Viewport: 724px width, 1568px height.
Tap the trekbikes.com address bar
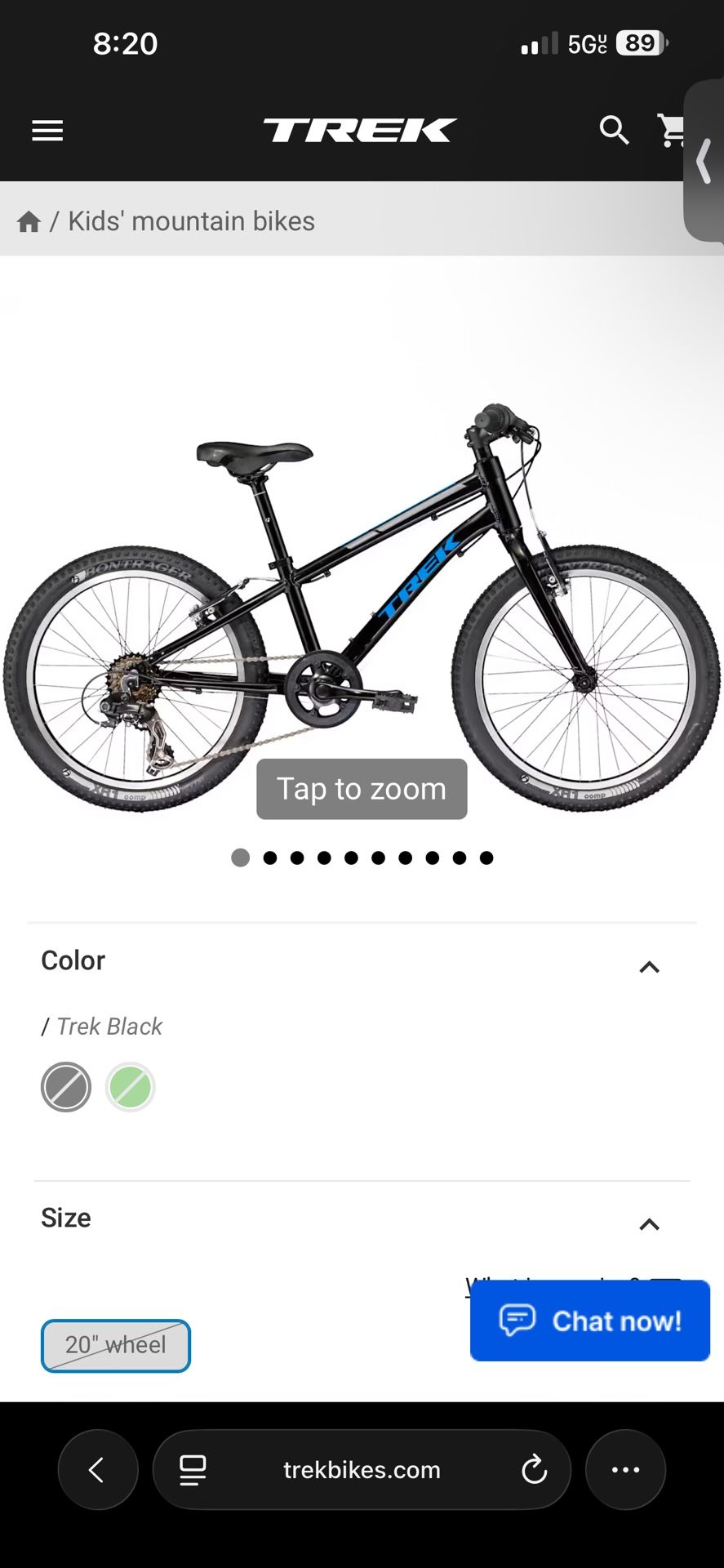[362, 1469]
